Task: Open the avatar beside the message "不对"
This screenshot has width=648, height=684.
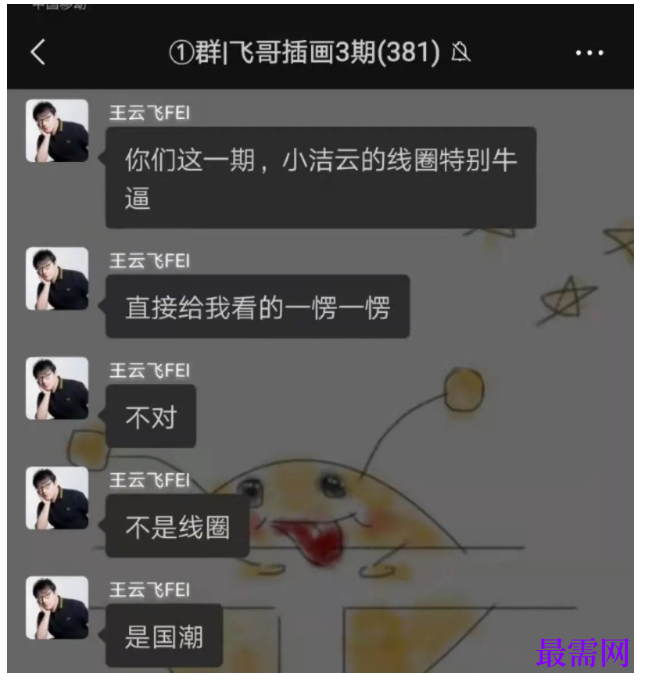Action: pos(57,389)
